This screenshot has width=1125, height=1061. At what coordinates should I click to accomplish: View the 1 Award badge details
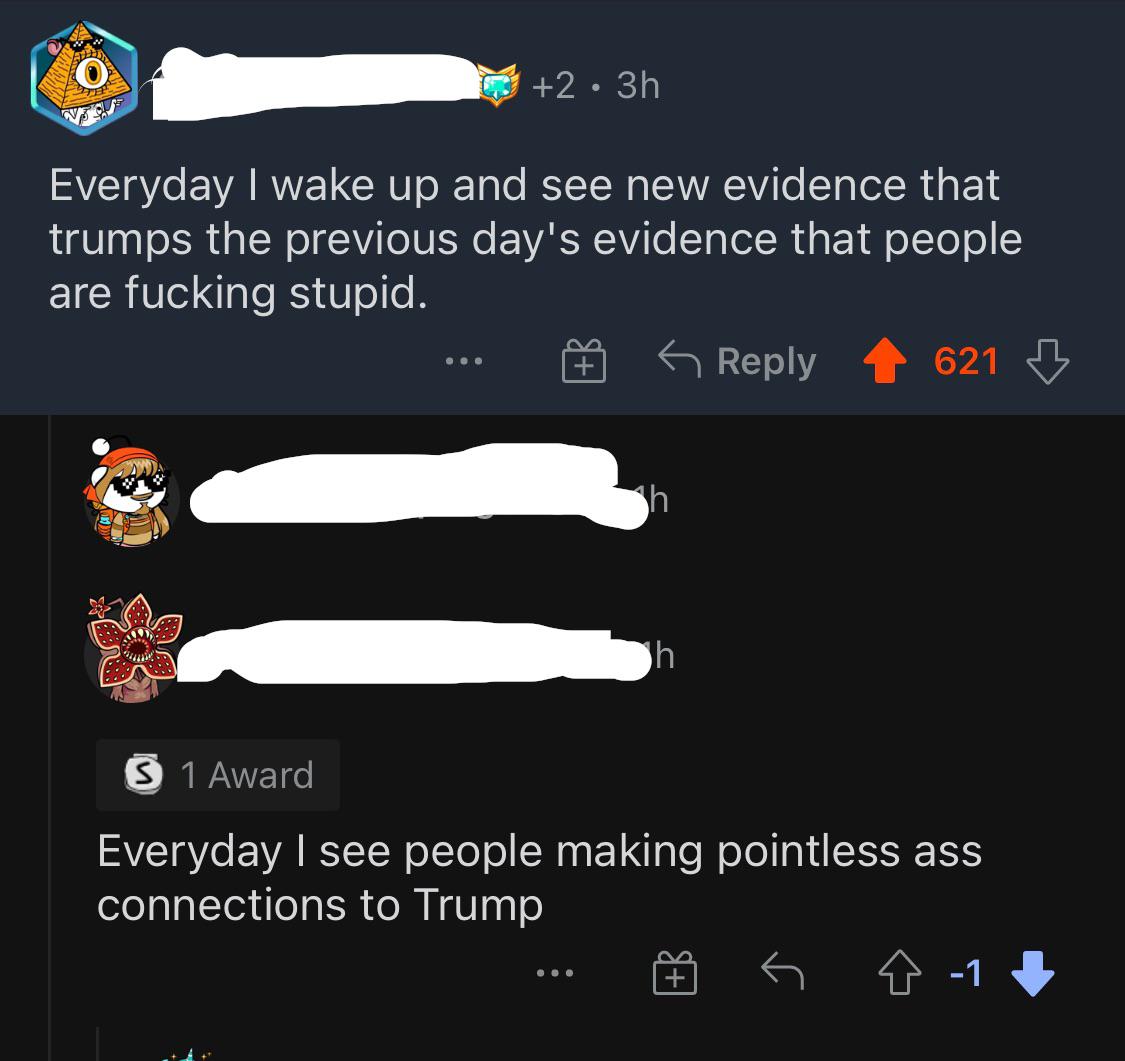click(218, 774)
